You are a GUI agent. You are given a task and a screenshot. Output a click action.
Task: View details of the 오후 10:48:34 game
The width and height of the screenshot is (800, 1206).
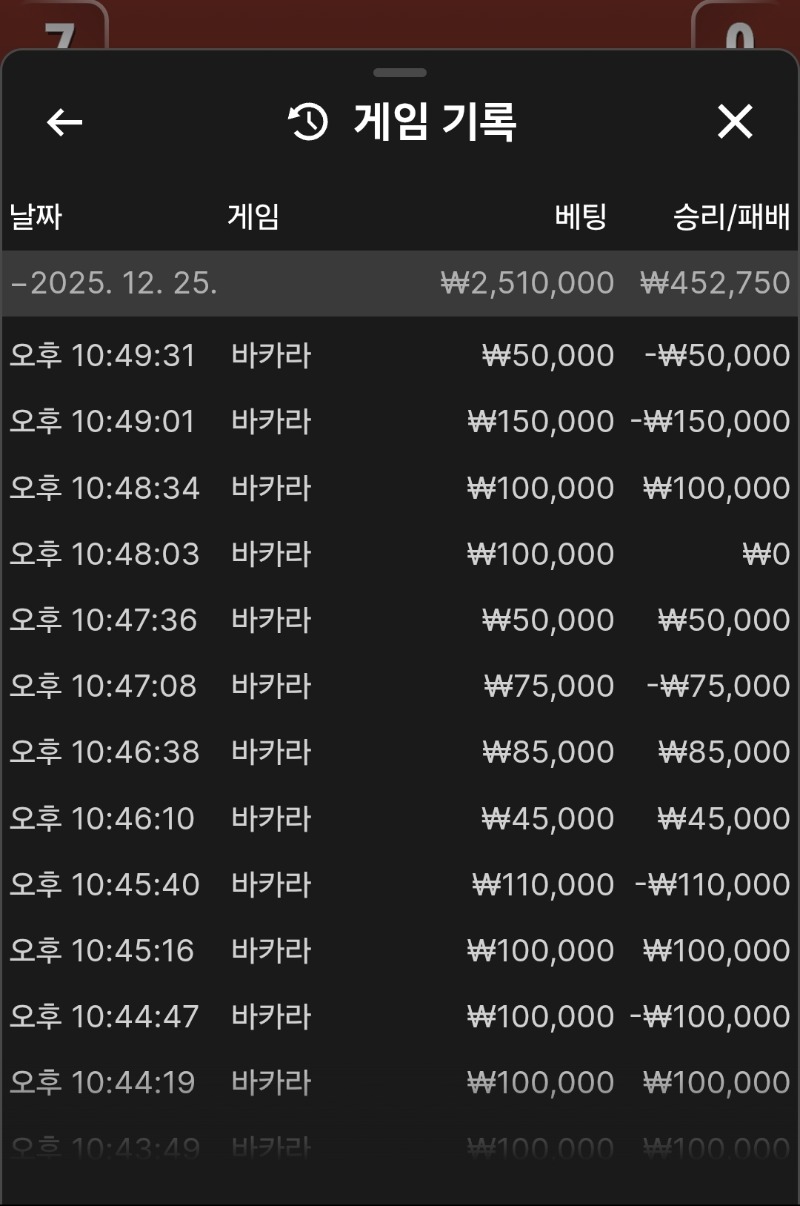(400, 488)
